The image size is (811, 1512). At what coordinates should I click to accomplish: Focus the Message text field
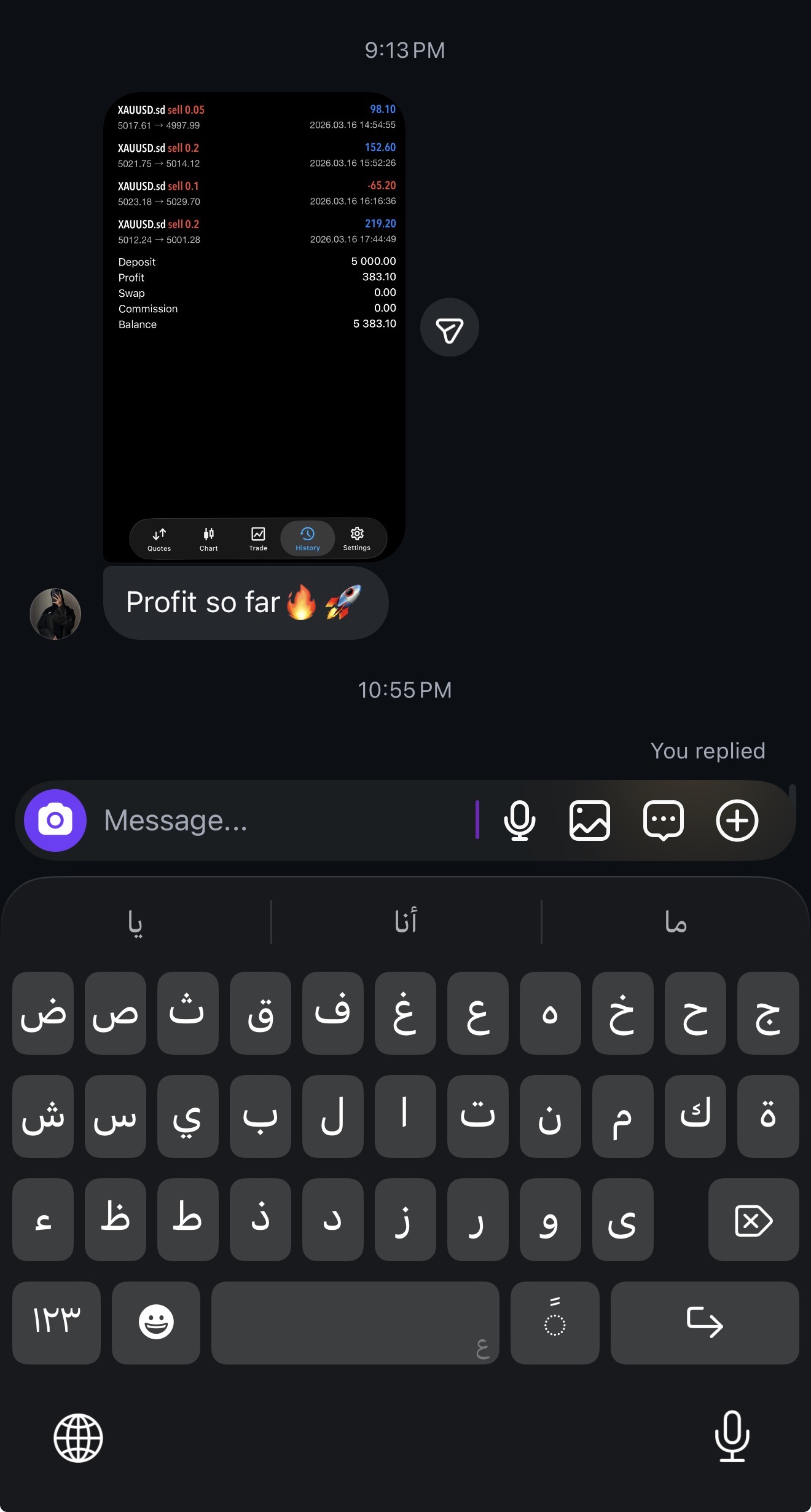283,820
